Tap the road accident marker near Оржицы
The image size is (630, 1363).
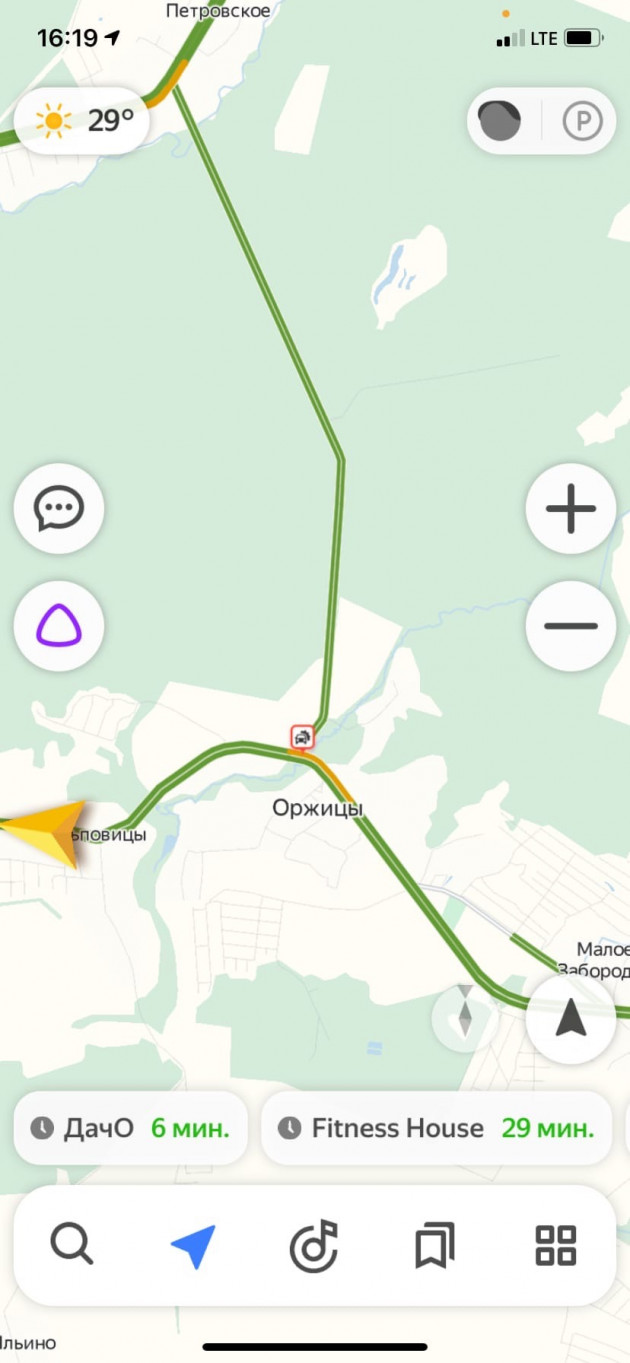[x=301, y=738]
